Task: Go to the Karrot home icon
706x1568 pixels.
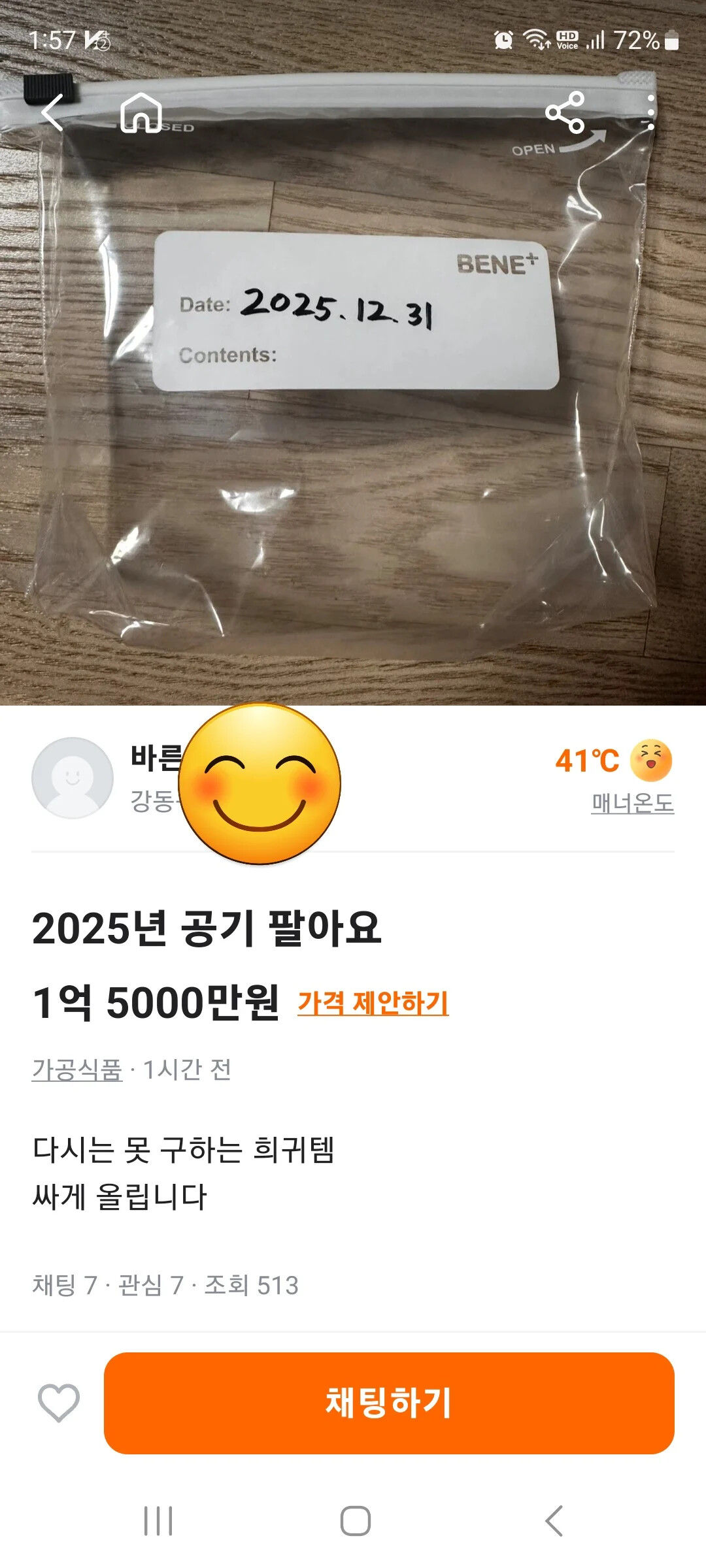Action: [x=141, y=112]
